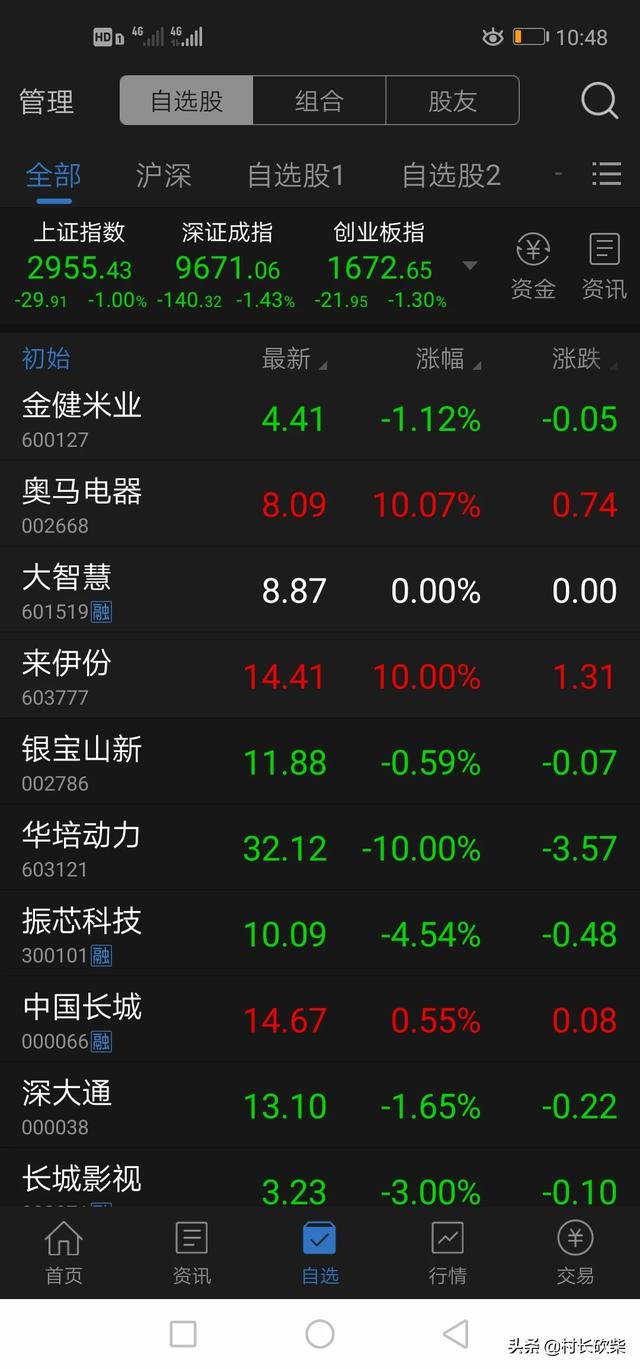This screenshot has width=640, height=1369.
Task: Open the 中国长城 stock row
Action: click(320, 1020)
